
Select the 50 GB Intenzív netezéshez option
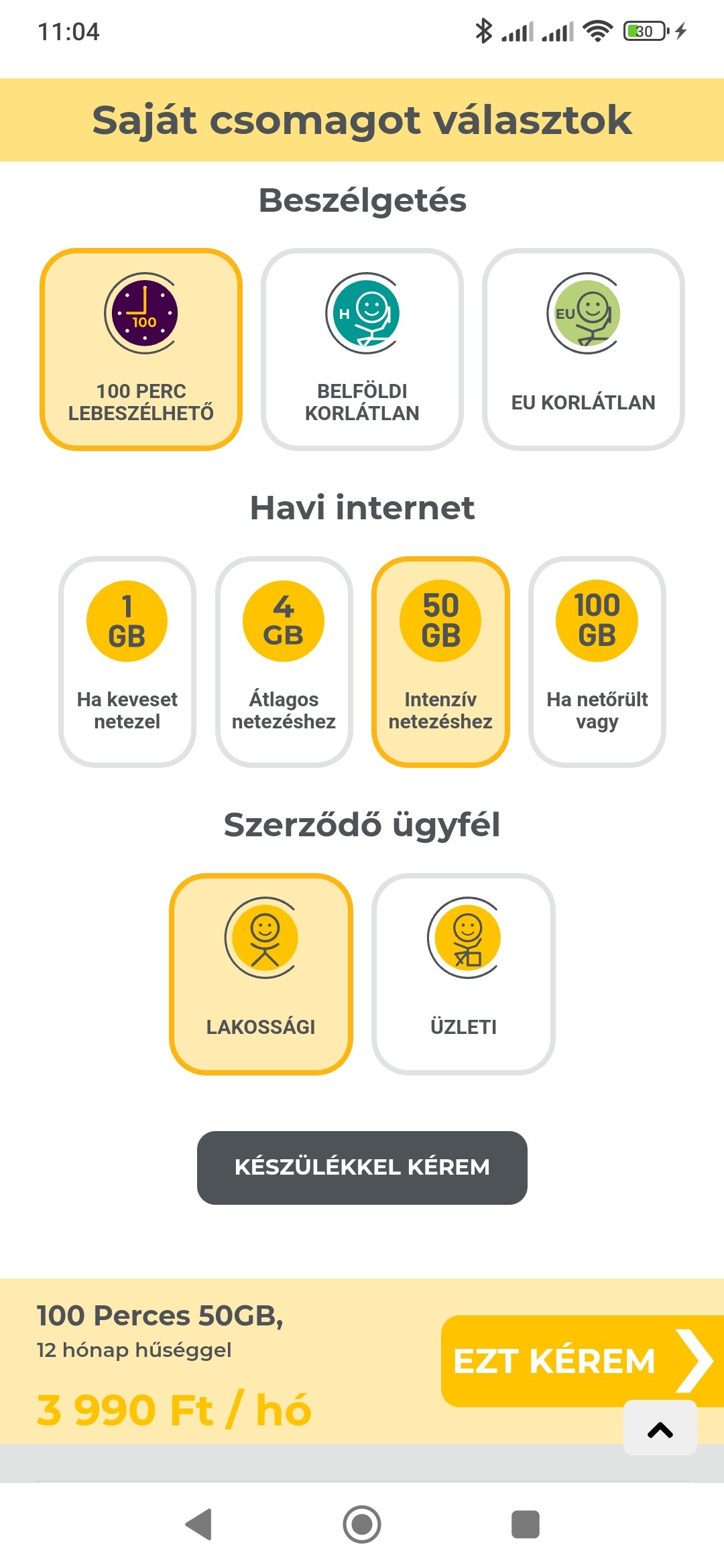[x=440, y=661]
